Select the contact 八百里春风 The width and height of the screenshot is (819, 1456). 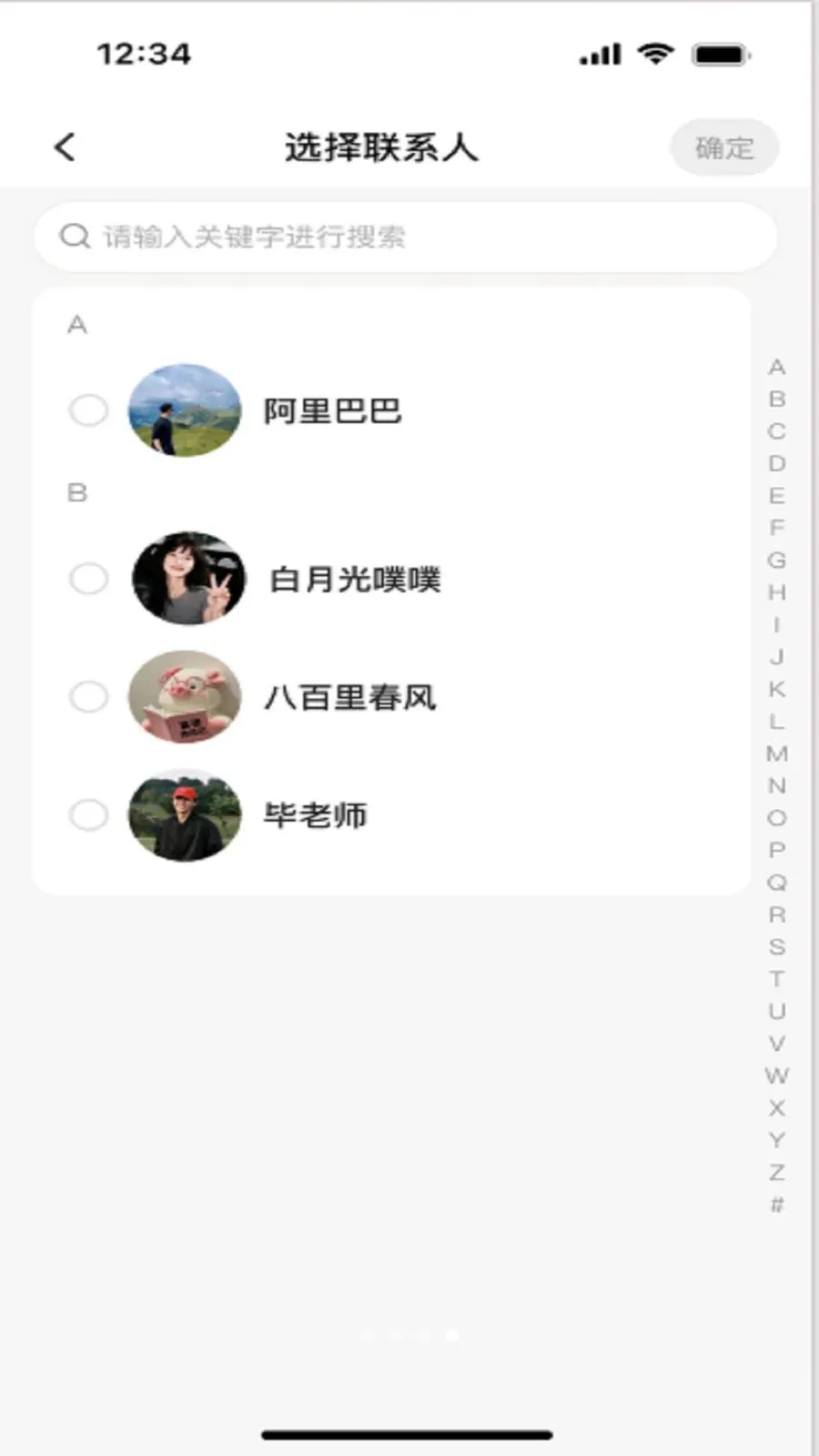(391, 697)
